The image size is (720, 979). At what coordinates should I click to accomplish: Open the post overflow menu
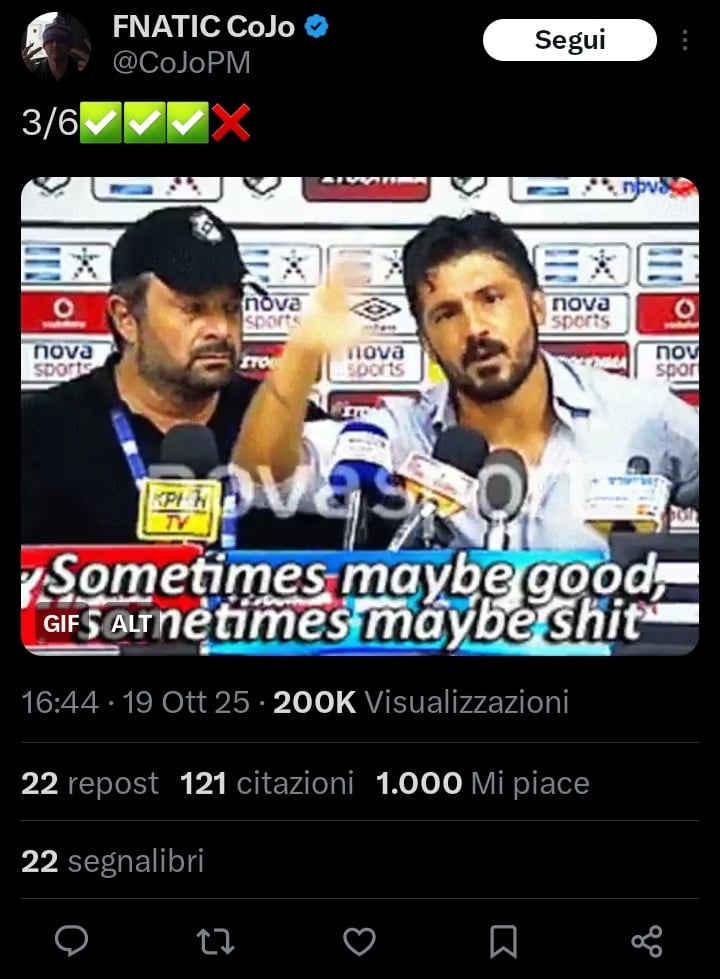[x=685, y=40]
